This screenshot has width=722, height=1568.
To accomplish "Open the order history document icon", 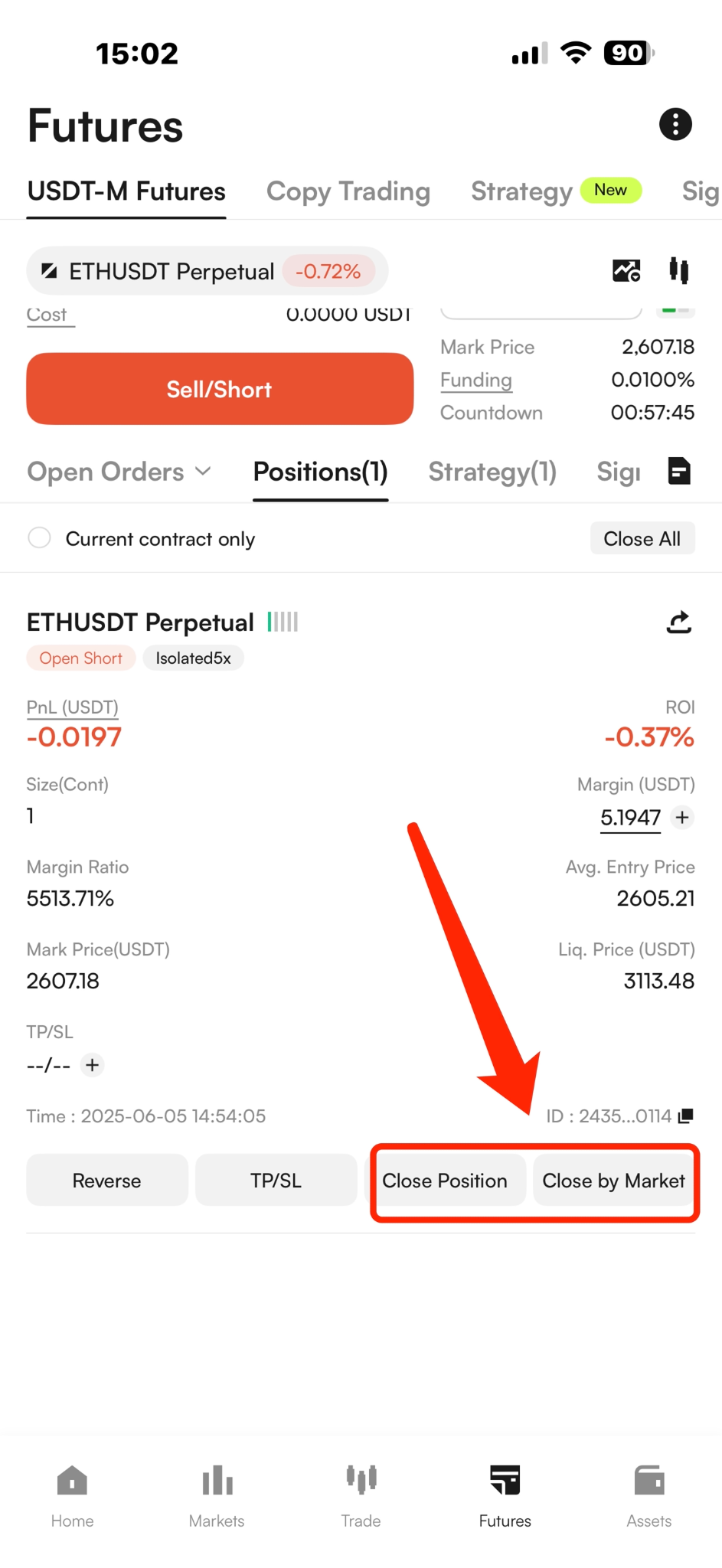I will point(679,471).
